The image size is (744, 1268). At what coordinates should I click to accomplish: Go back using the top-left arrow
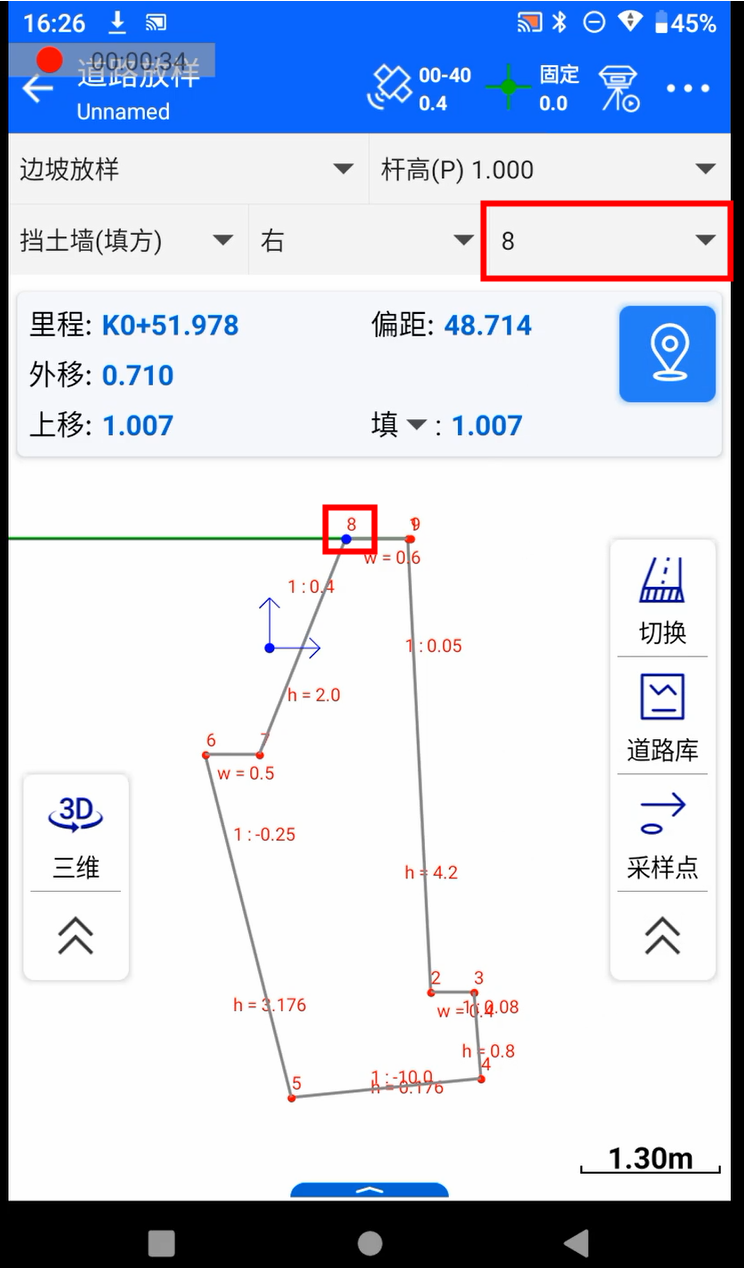coord(38,88)
